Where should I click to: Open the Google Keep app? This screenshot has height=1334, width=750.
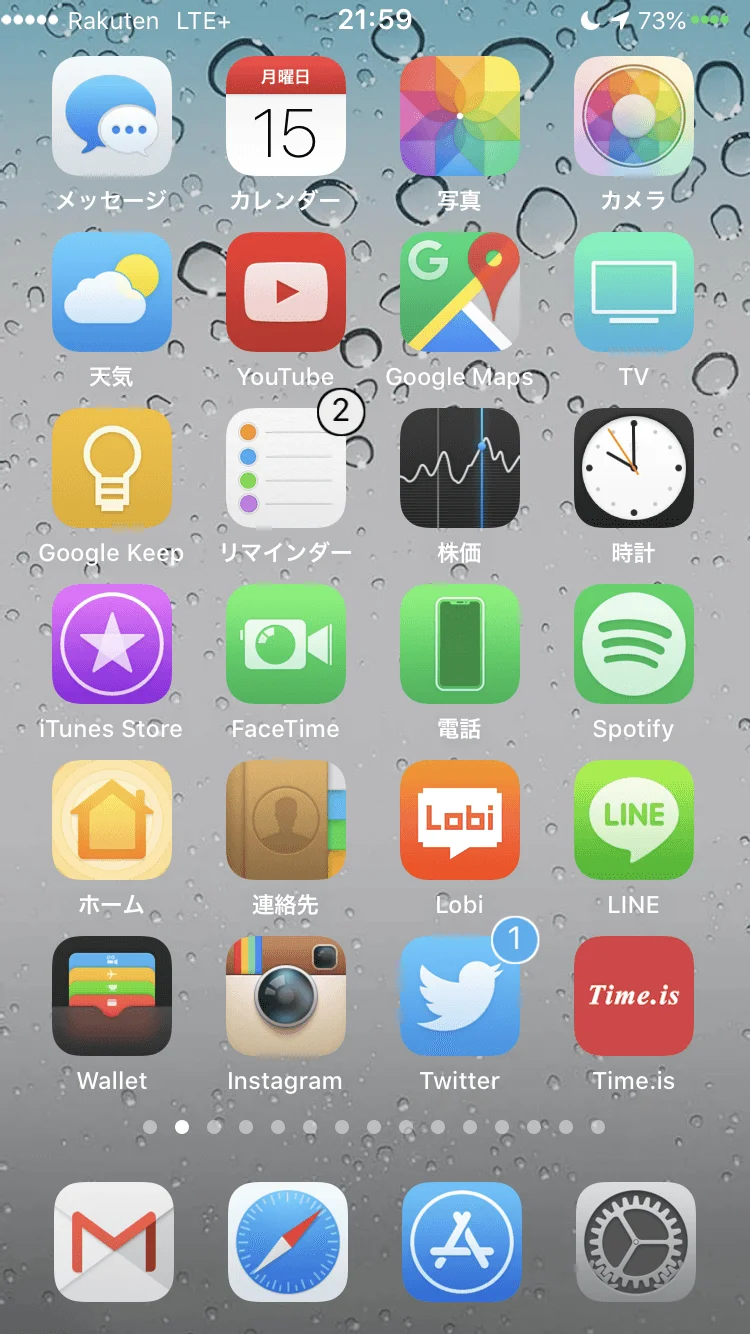tap(112, 468)
